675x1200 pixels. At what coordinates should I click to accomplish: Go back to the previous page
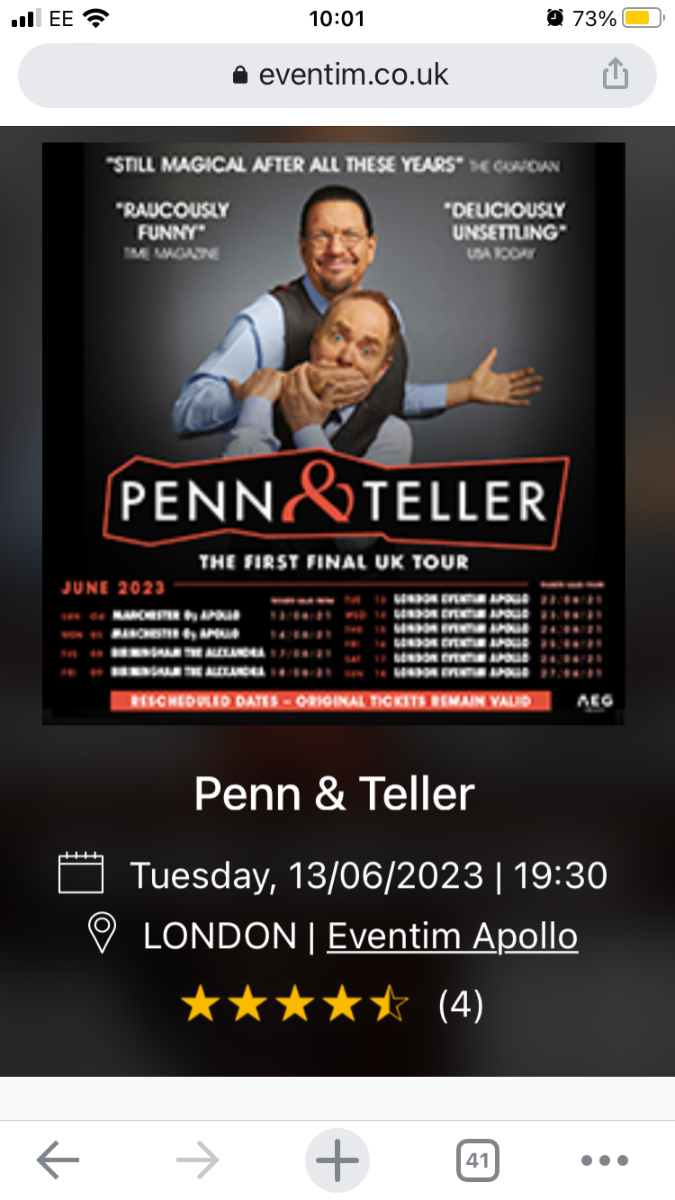57,1161
